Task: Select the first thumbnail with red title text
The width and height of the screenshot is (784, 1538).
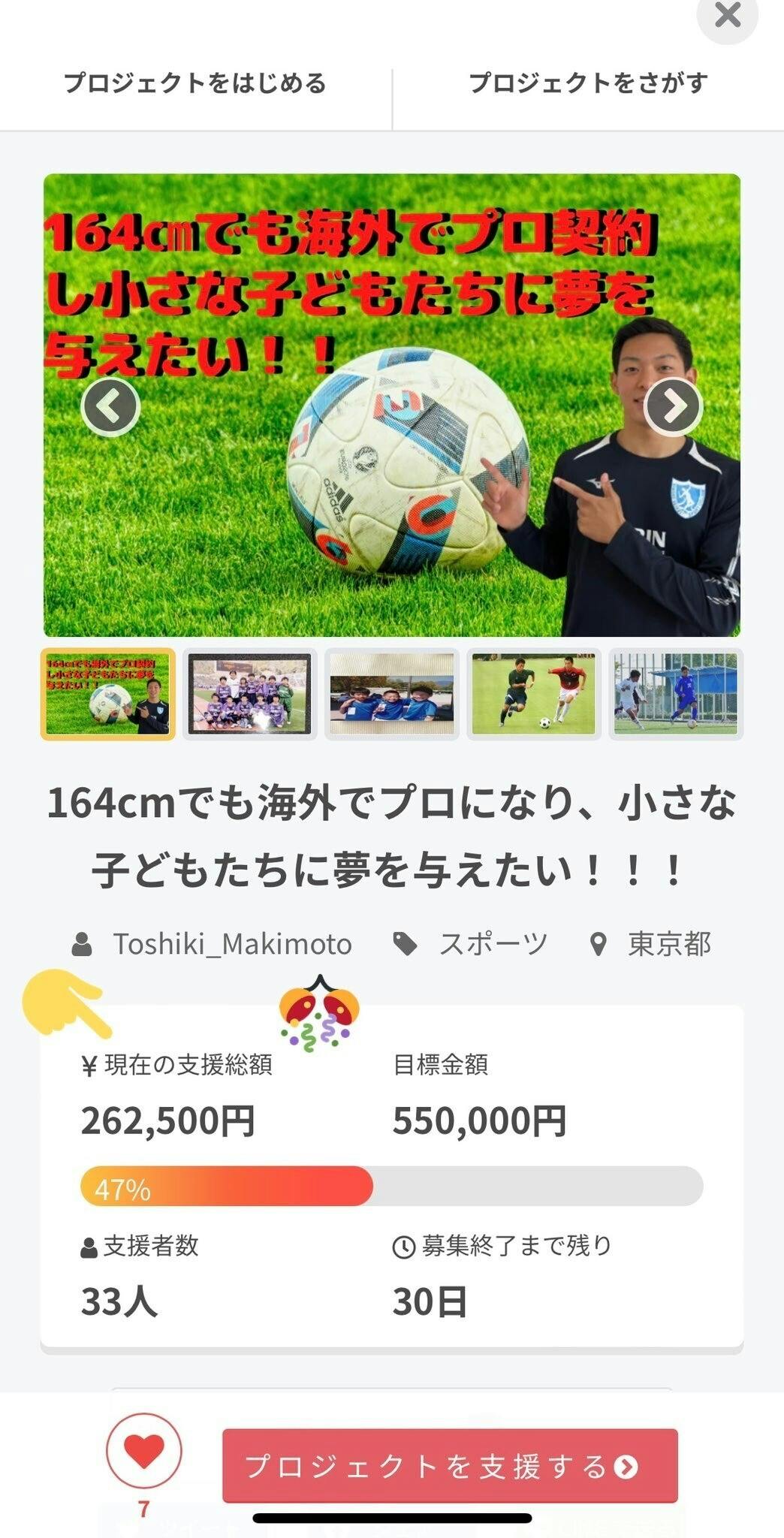Action: 107,694
